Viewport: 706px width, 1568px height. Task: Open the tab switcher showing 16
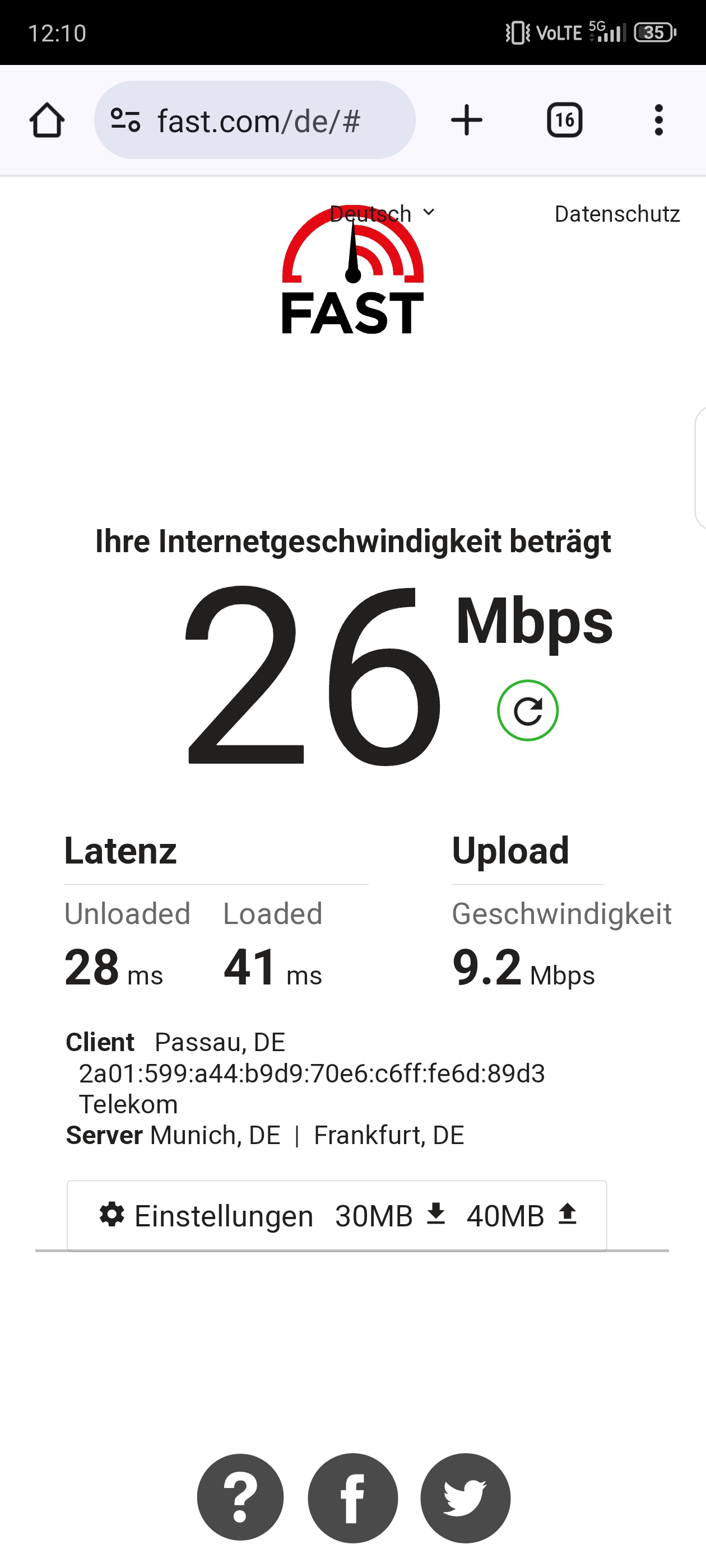(565, 120)
